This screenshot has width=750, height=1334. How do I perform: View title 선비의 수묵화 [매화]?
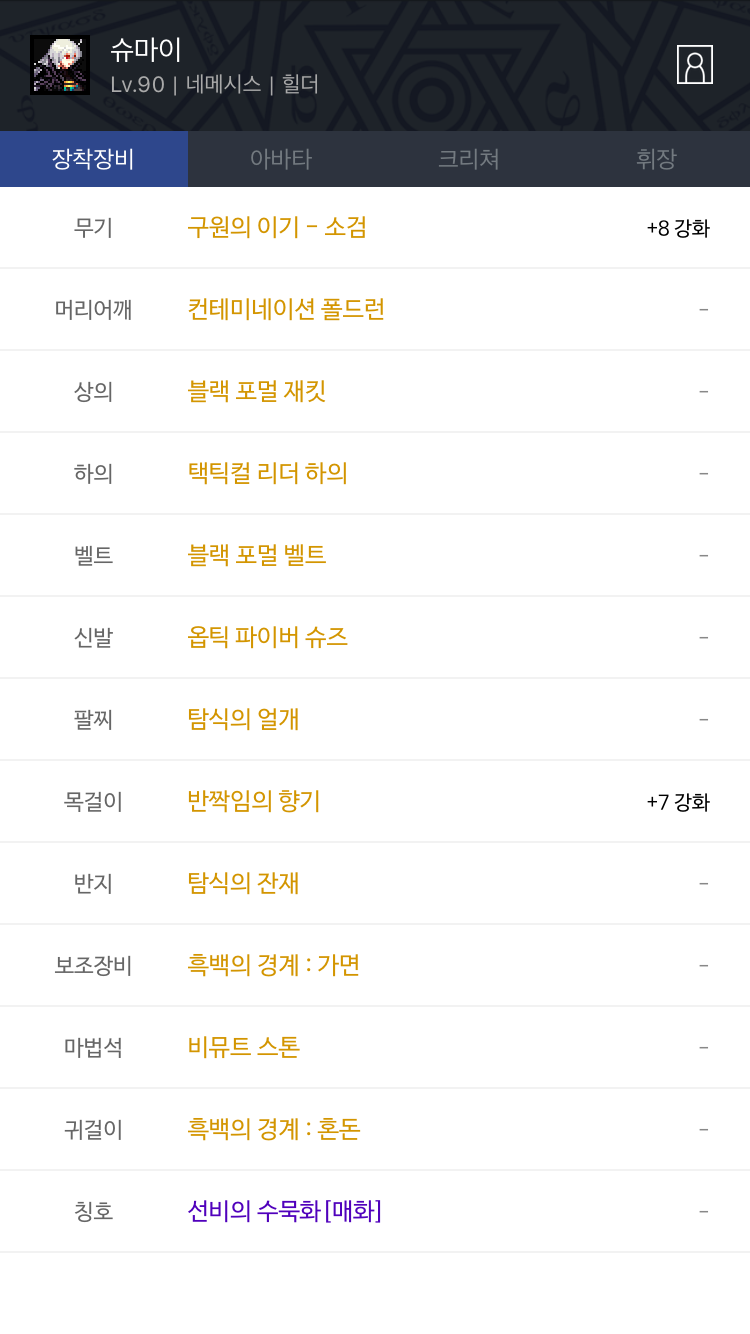[x=284, y=1211]
